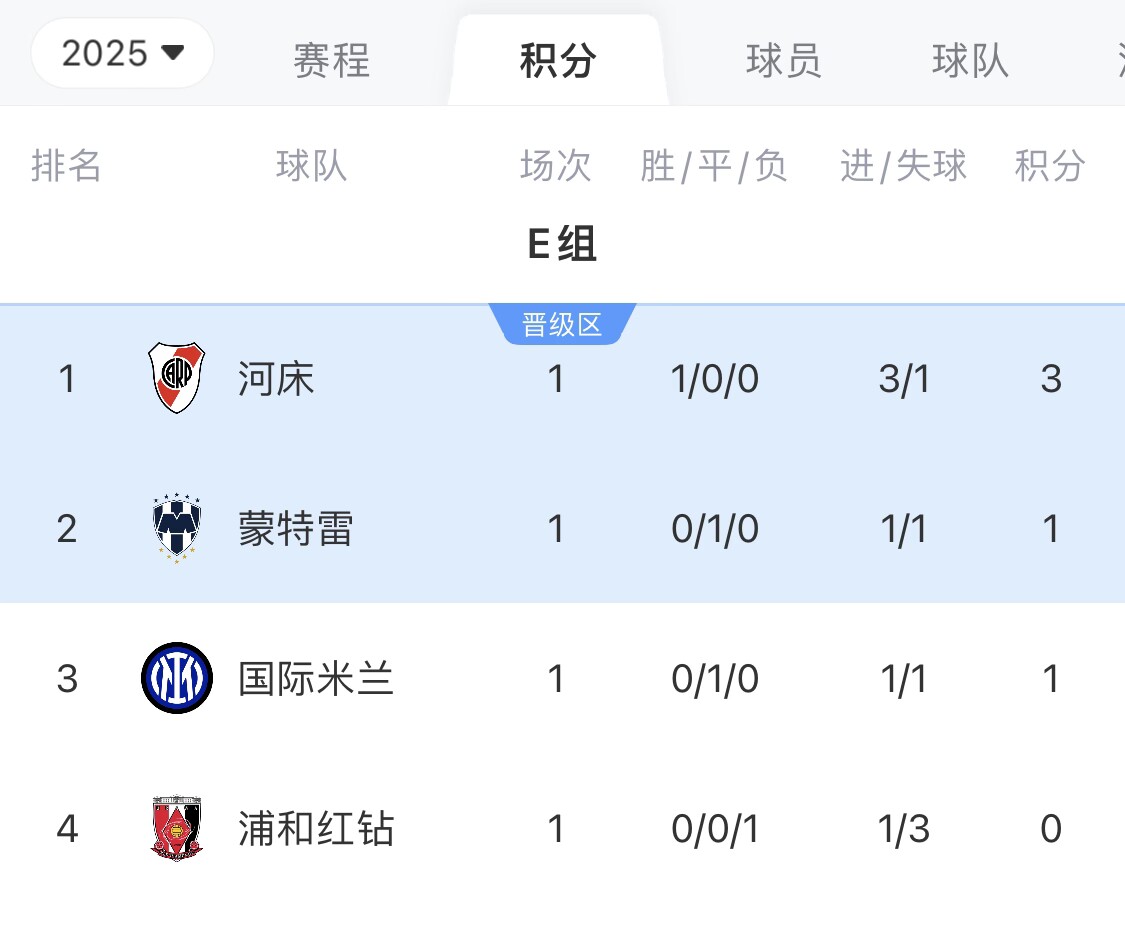This screenshot has width=1125, height=929.
Task: Open the 河床 team row
Action: point(276,379)
